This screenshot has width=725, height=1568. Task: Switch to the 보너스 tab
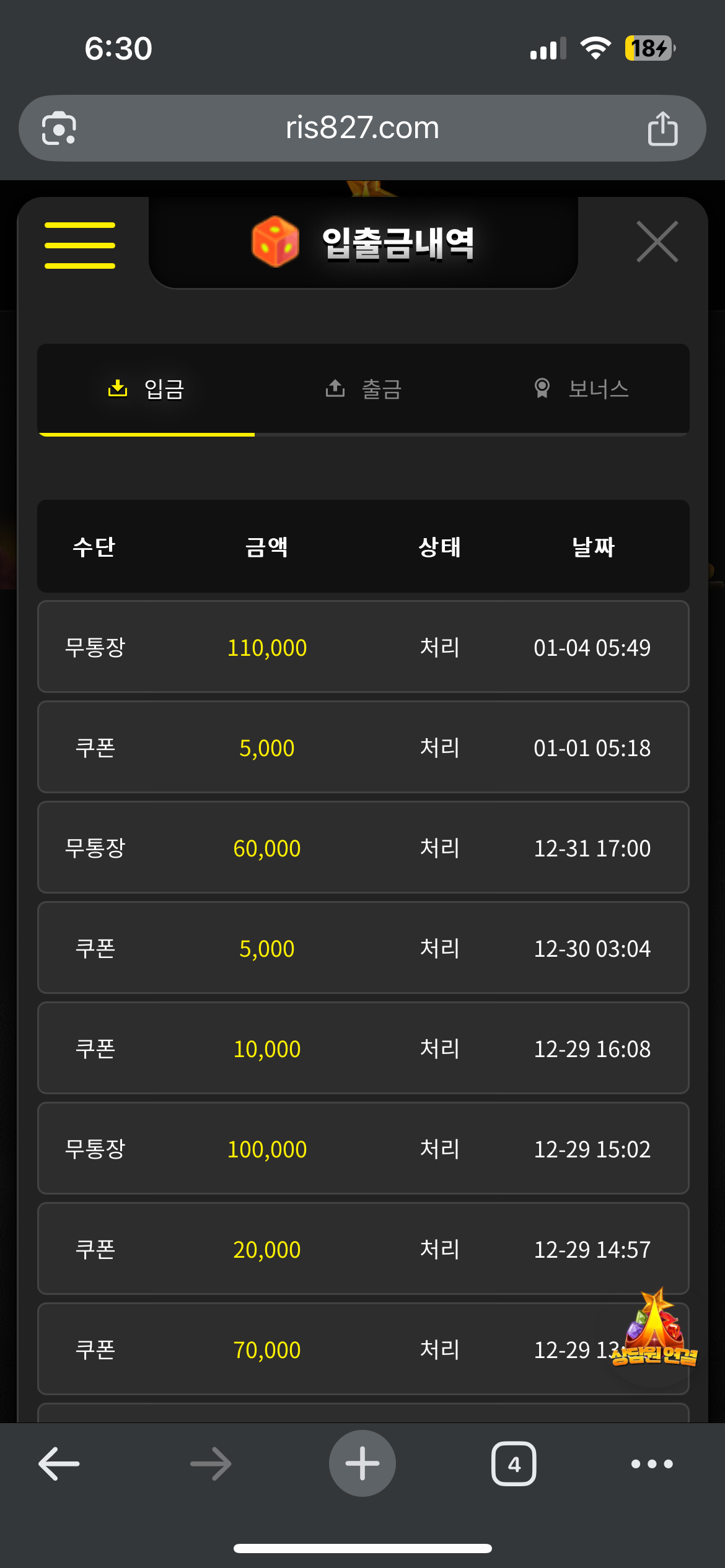[x=581, y=389]
